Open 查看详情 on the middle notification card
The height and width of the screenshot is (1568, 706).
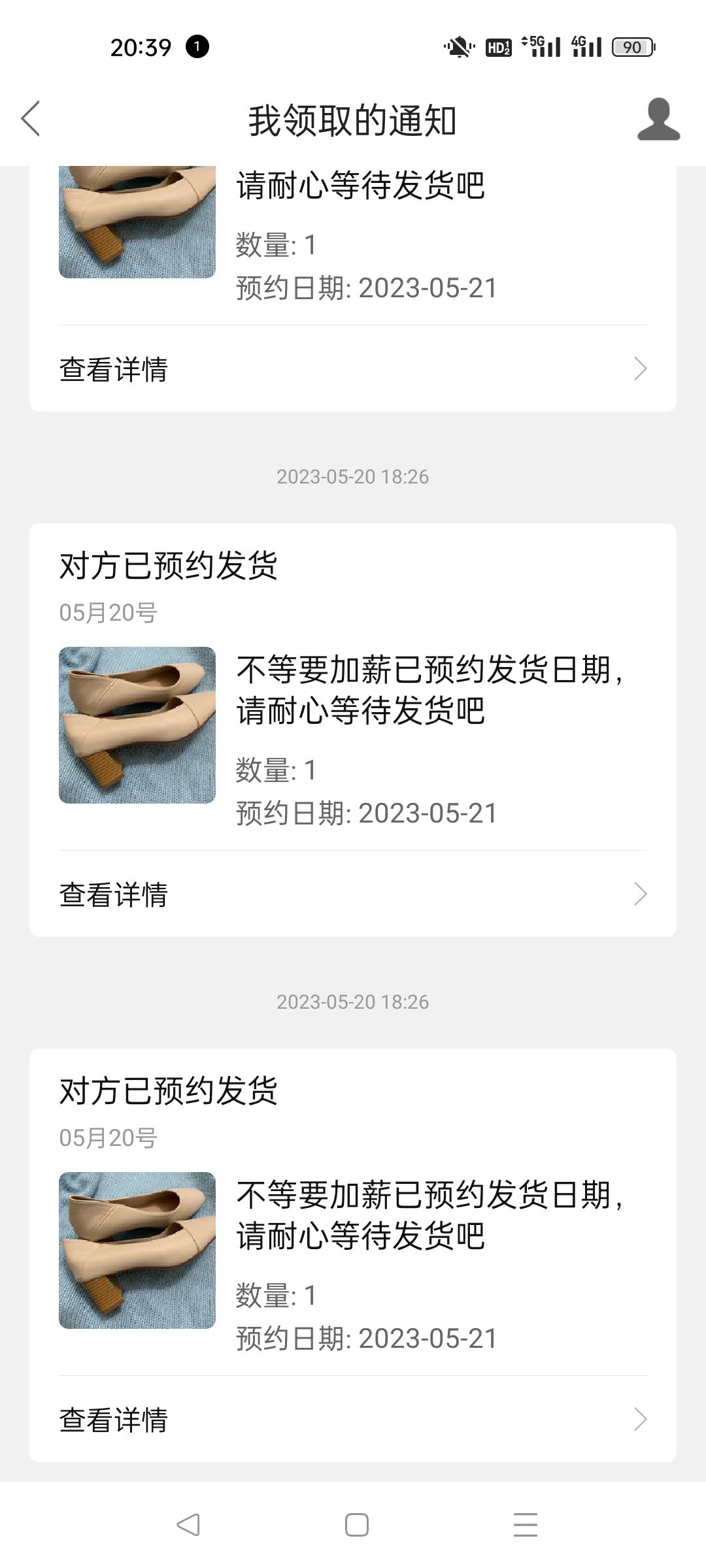pos(353,894)
